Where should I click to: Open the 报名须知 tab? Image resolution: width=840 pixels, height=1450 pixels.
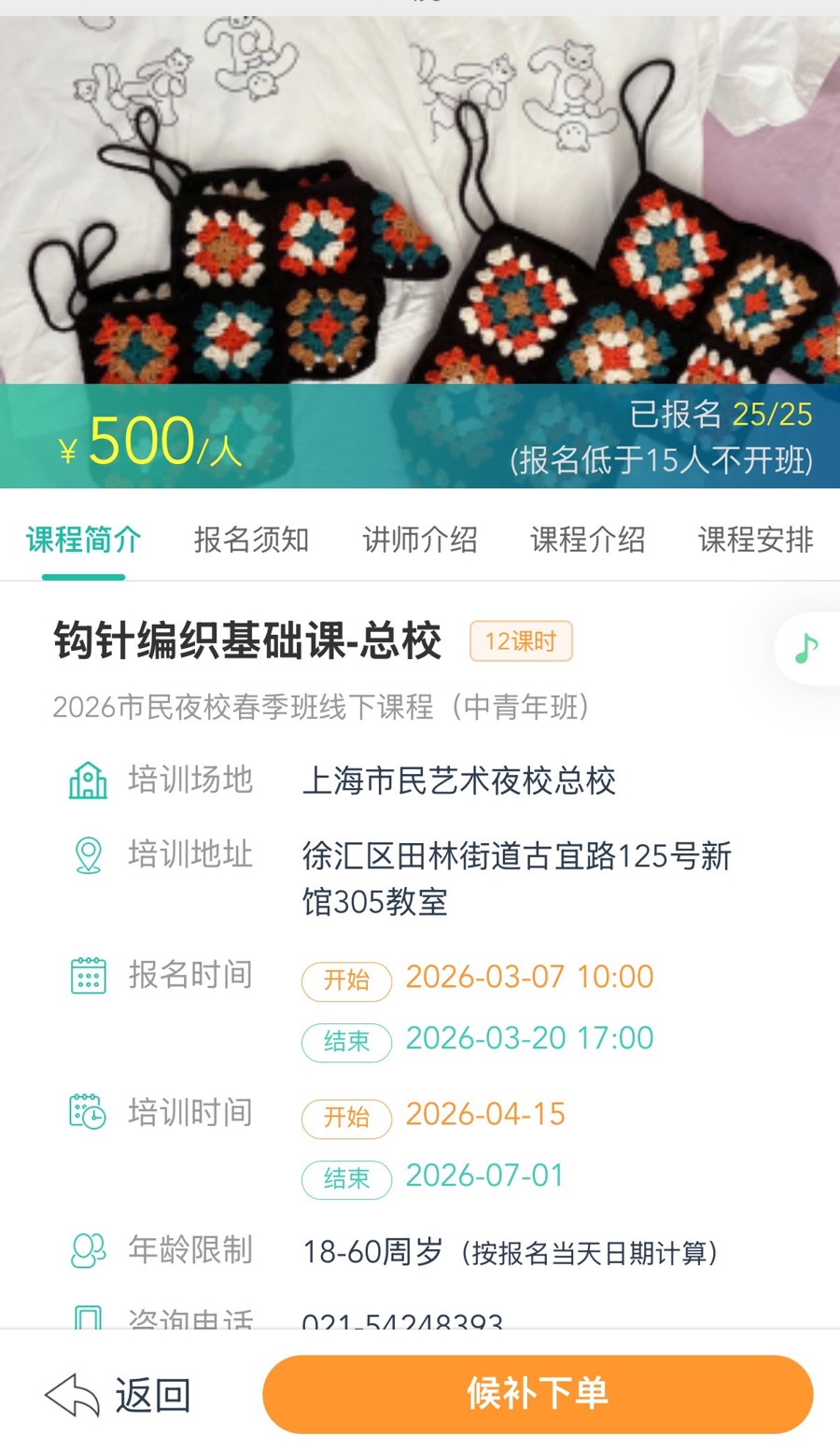point(251,540)
